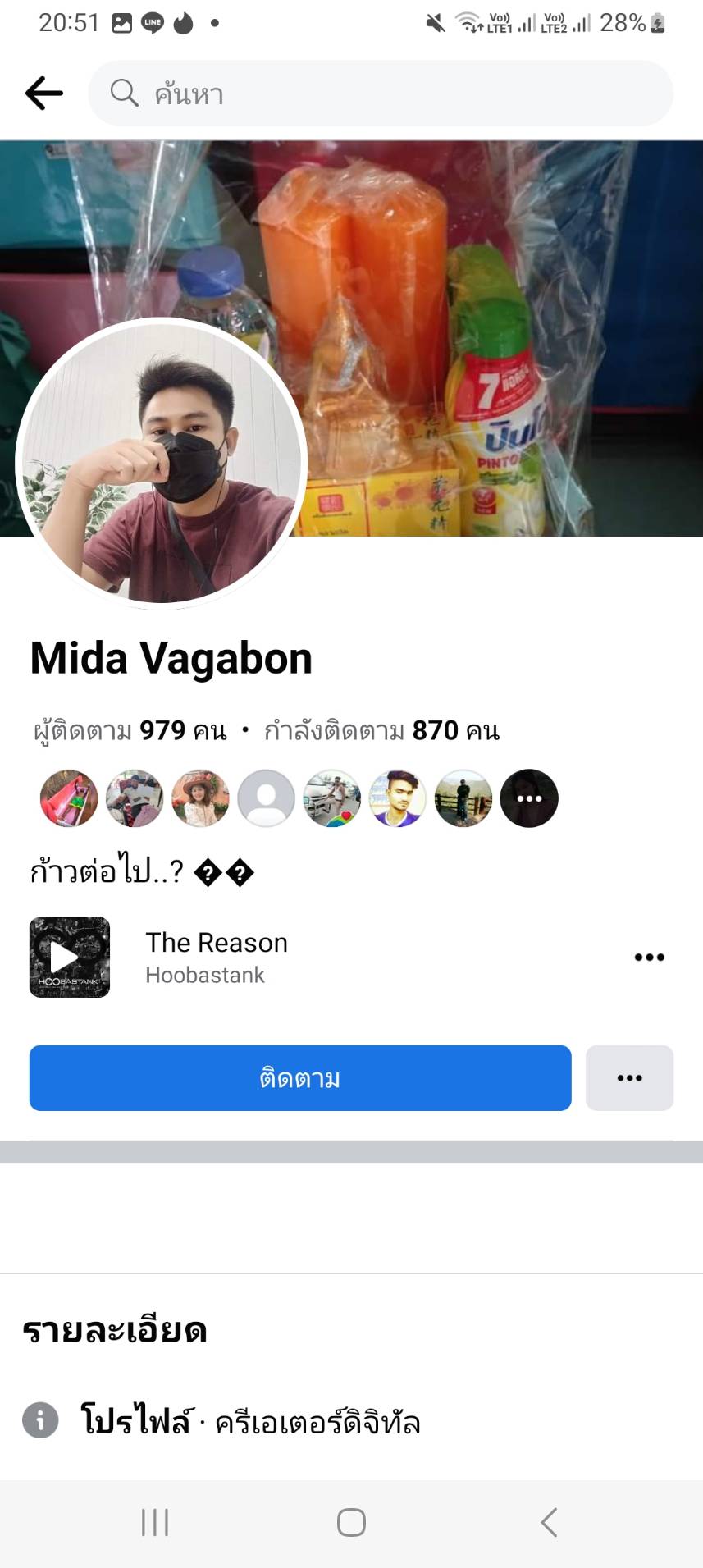Open the กำลังติดตาม 870 คน following list

pos(381,730)
